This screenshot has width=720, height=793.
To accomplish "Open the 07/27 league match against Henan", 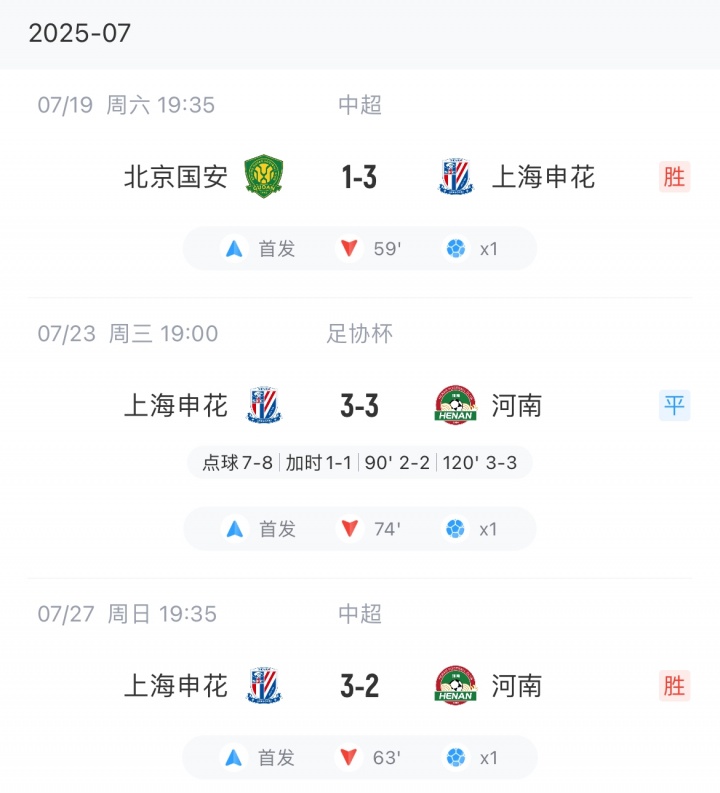I will point(359,686).
